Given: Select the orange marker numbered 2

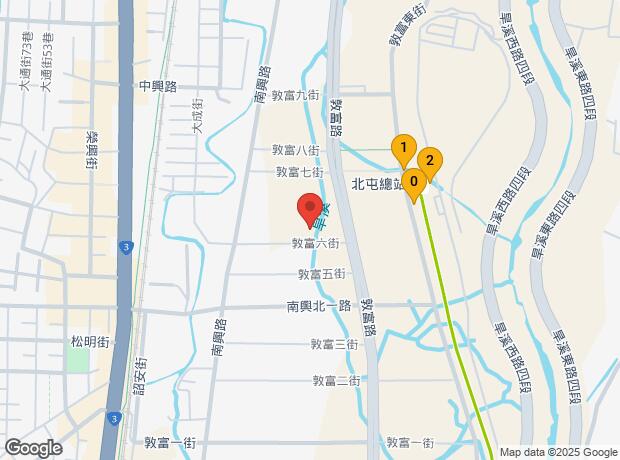Looking at the screenshot, I should (429, 160).
